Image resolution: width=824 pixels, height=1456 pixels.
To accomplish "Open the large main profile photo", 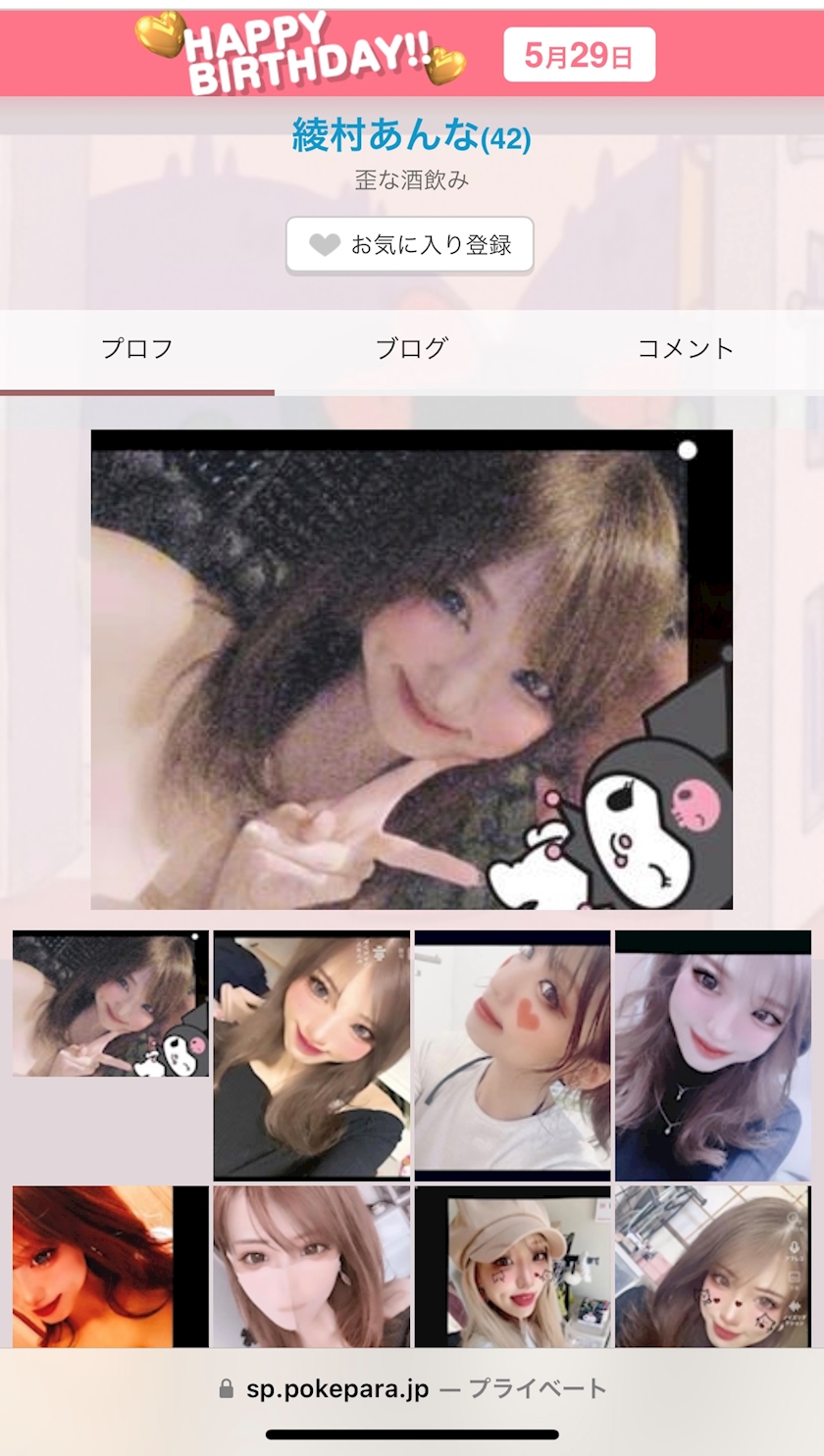I will coord(411,670).
